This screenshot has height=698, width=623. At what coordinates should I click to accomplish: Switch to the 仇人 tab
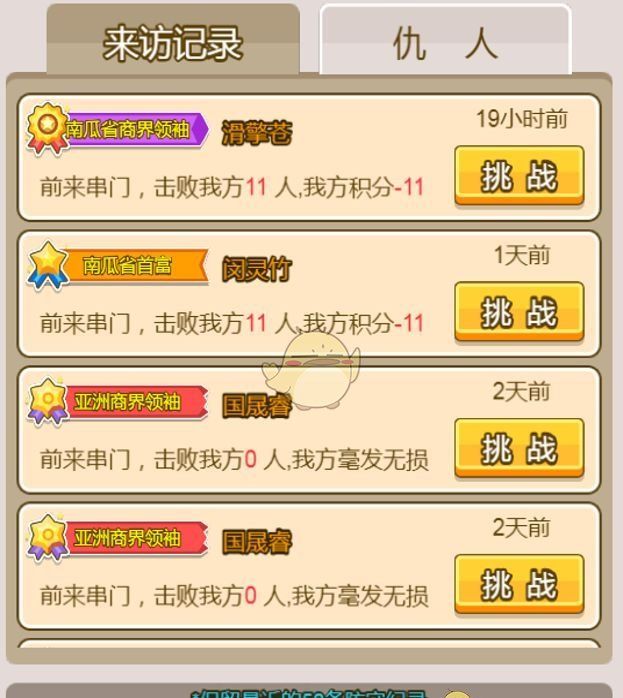(445, 42)
